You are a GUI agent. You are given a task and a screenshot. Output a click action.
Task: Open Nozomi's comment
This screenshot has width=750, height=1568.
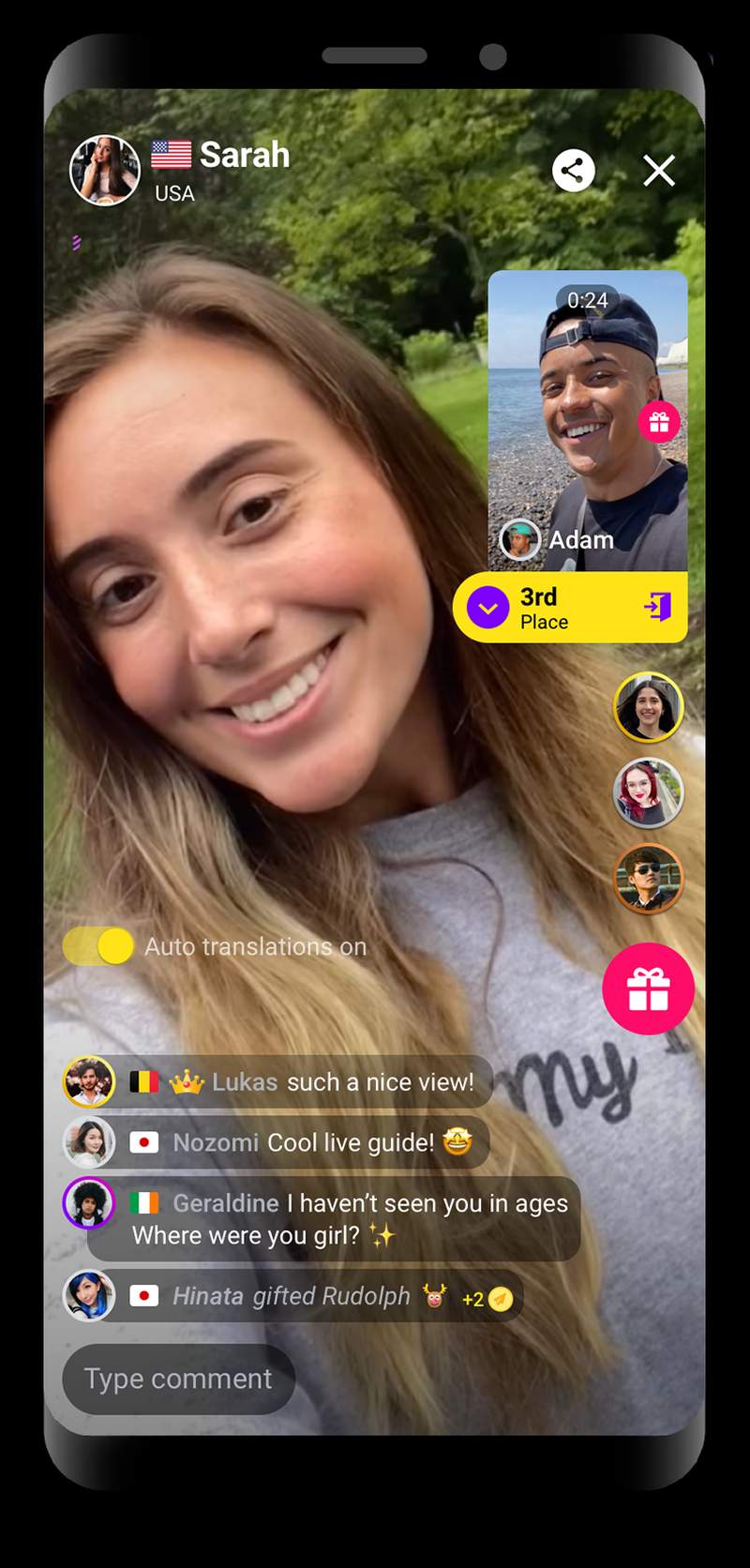276,1142
